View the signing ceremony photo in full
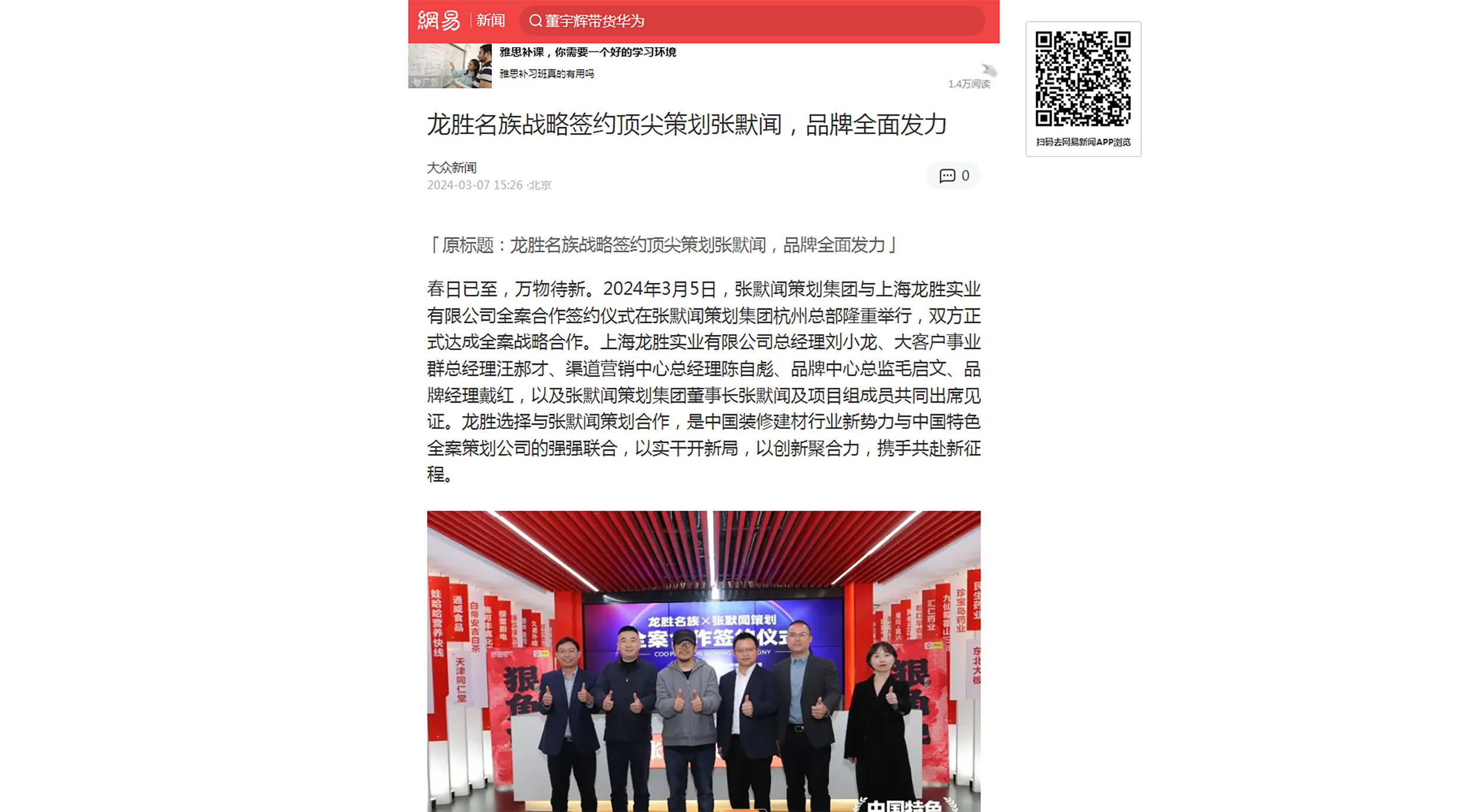Viewport: 1471px width, 812px height. click(x=703, y=660)
